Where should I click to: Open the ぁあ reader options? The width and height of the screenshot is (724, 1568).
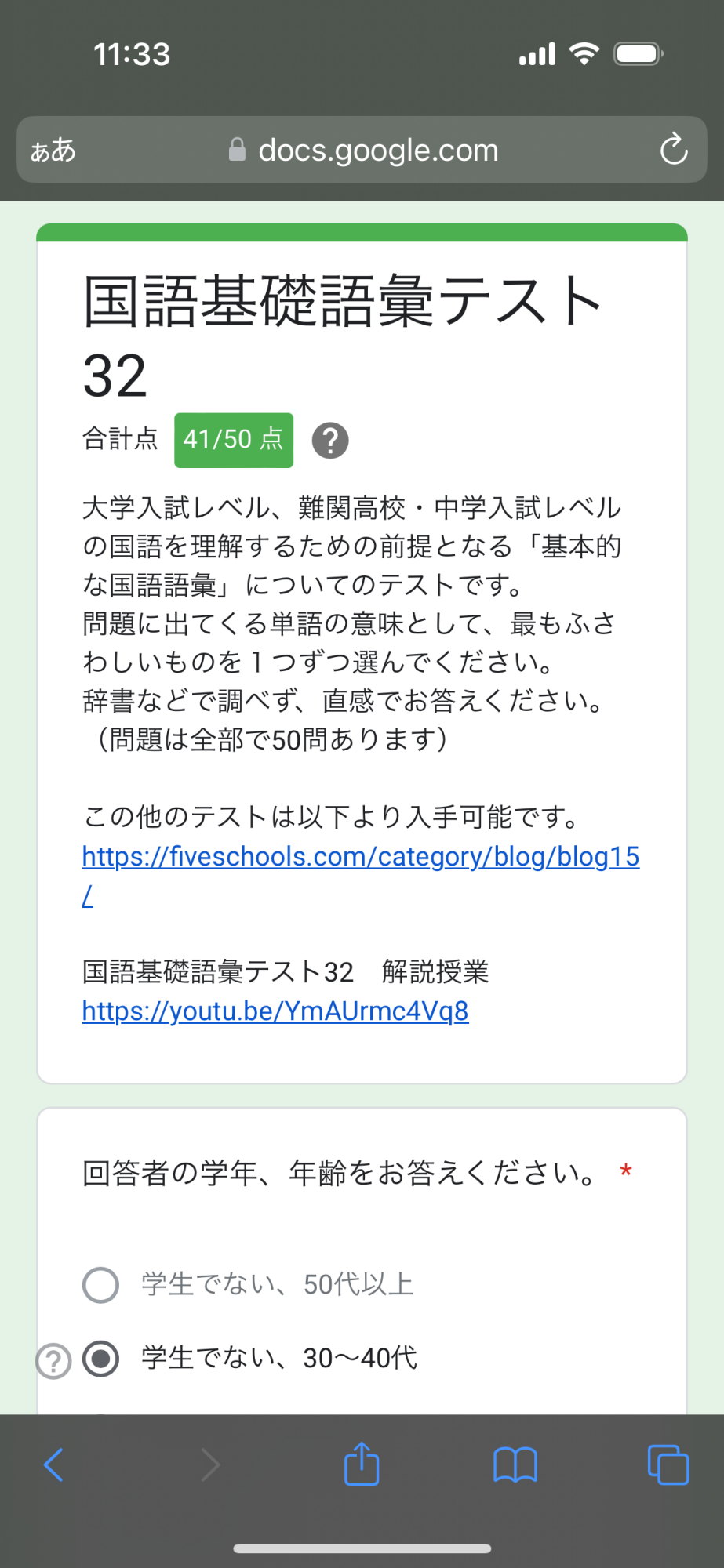coord(53,150)
